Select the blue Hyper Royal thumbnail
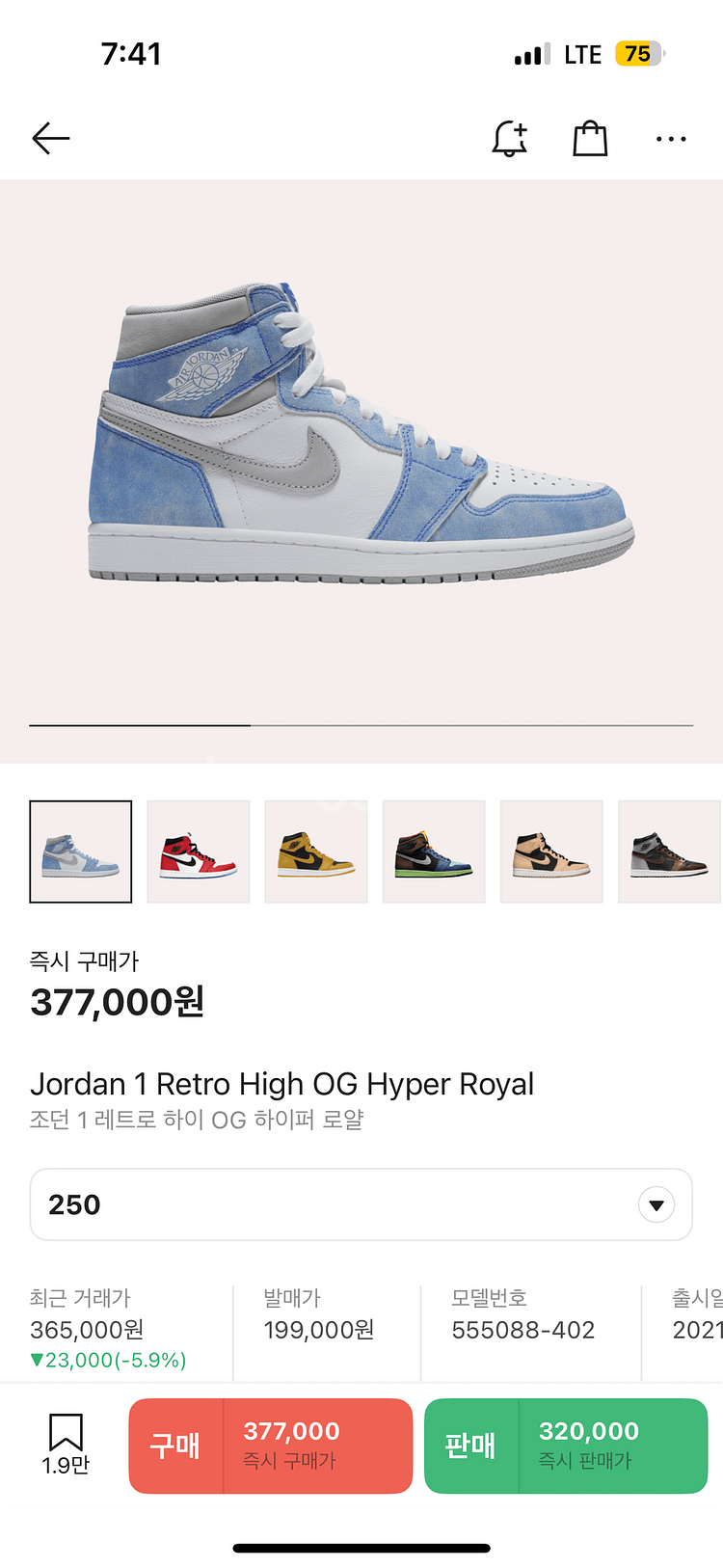The width and height of the screenshot is (723, 1568). (81, 852)
